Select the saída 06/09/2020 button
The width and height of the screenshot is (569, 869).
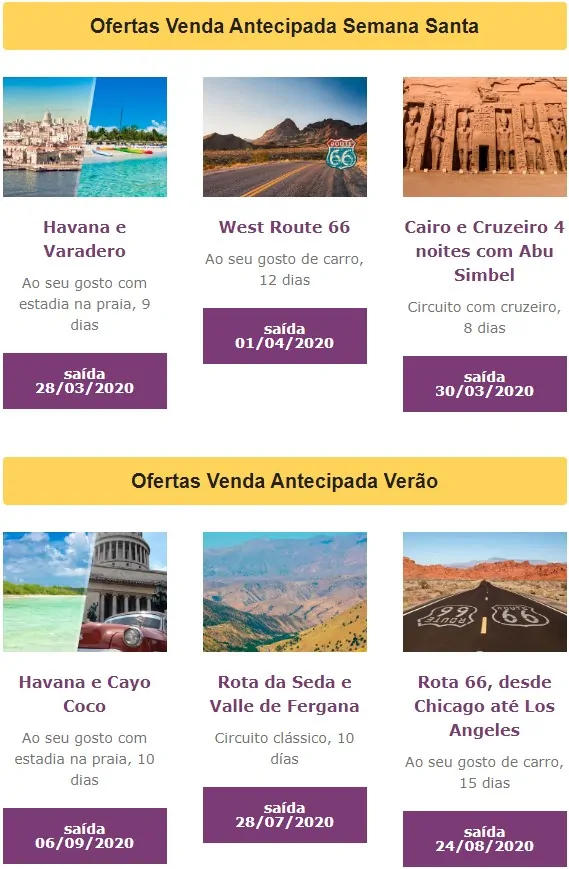85,836
